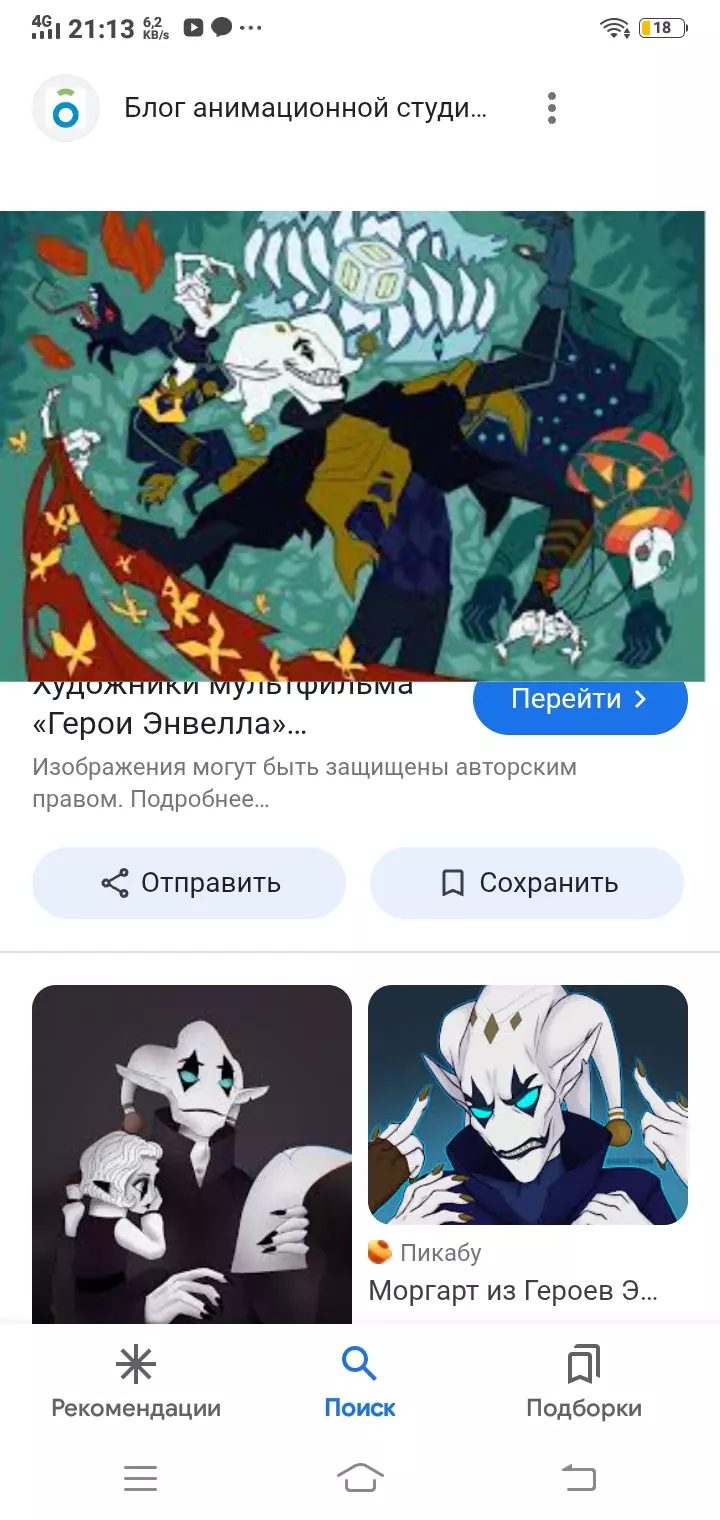The height and width of the screenshot is (1520, 720).
Task: Open the three-dot overflow menu
Action: [x=551, y=108]
